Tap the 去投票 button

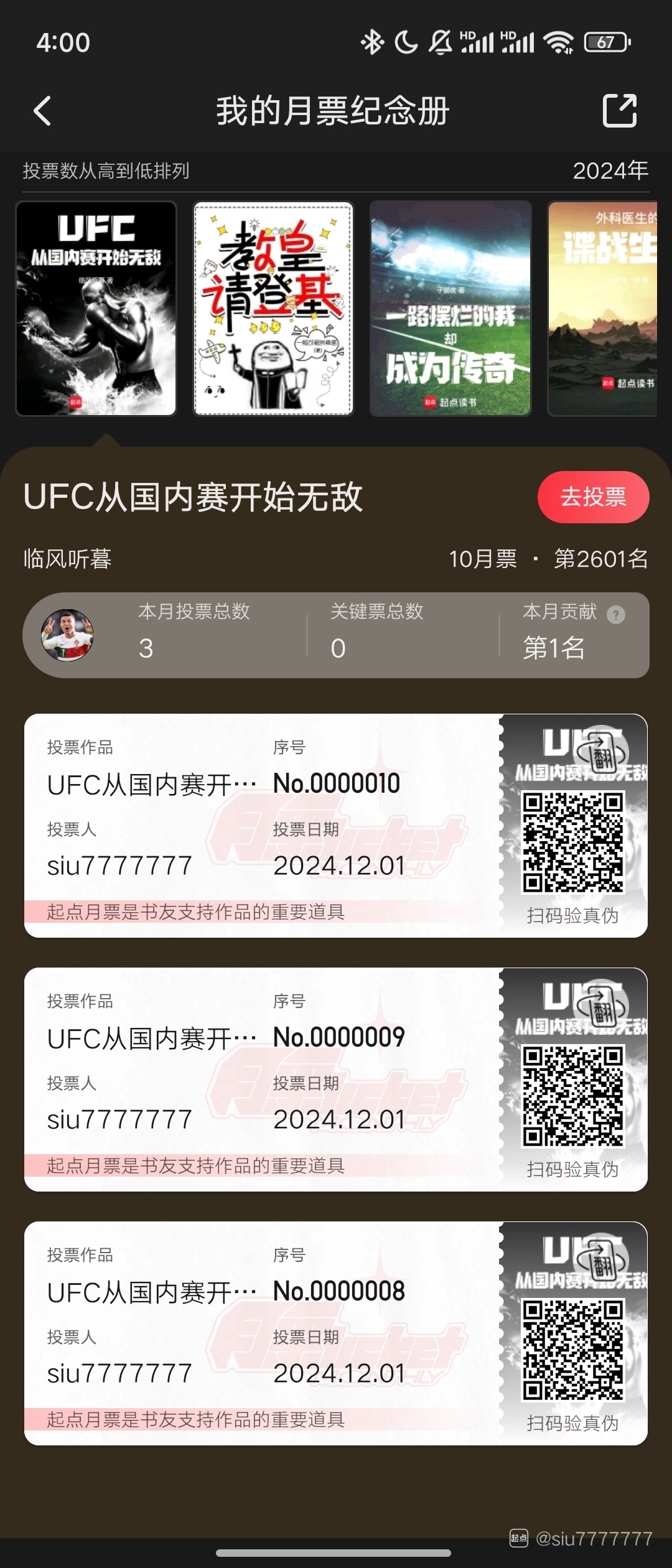(593, 497)
